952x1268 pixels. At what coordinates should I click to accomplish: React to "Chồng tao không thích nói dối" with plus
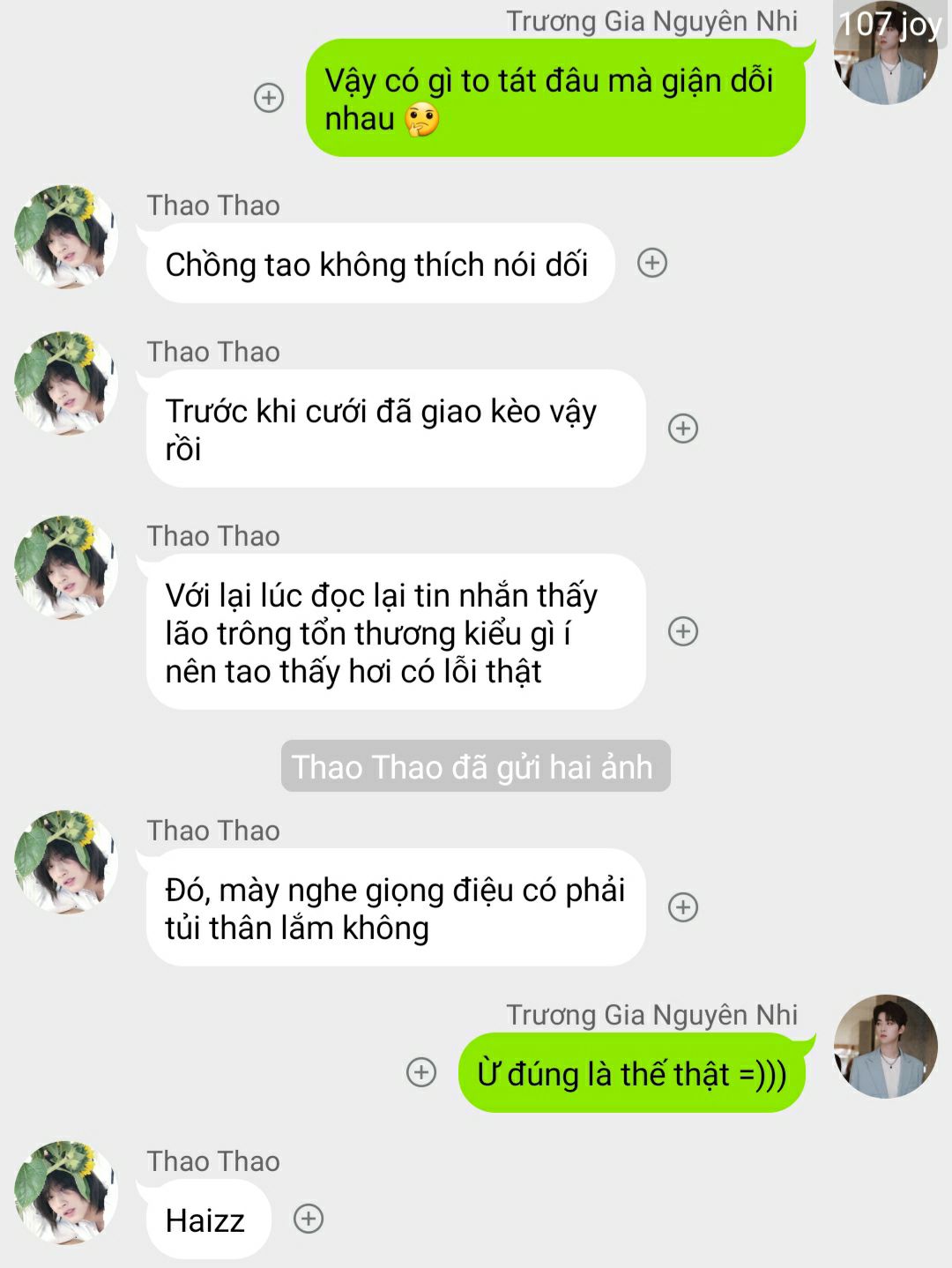coord(652,263)
